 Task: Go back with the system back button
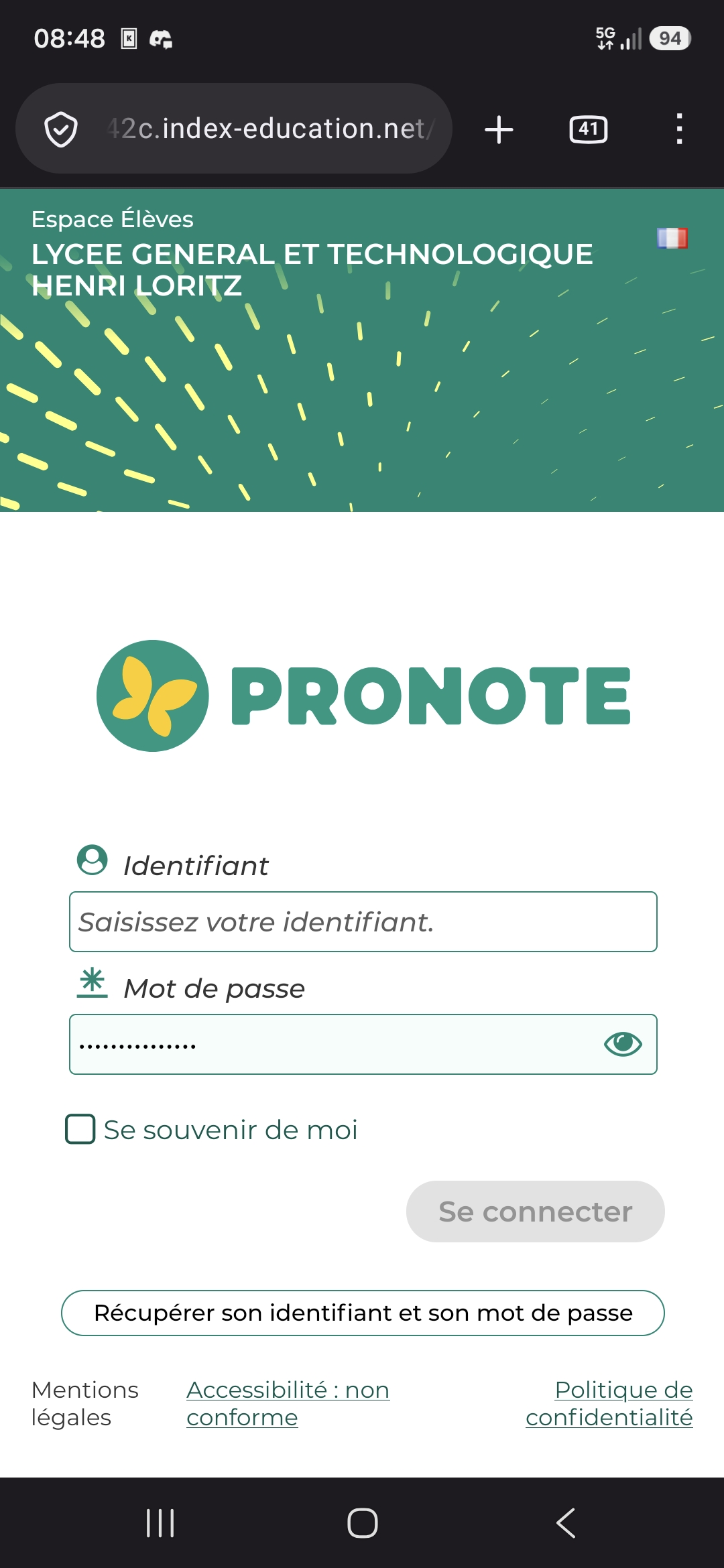pos(565,1523)
